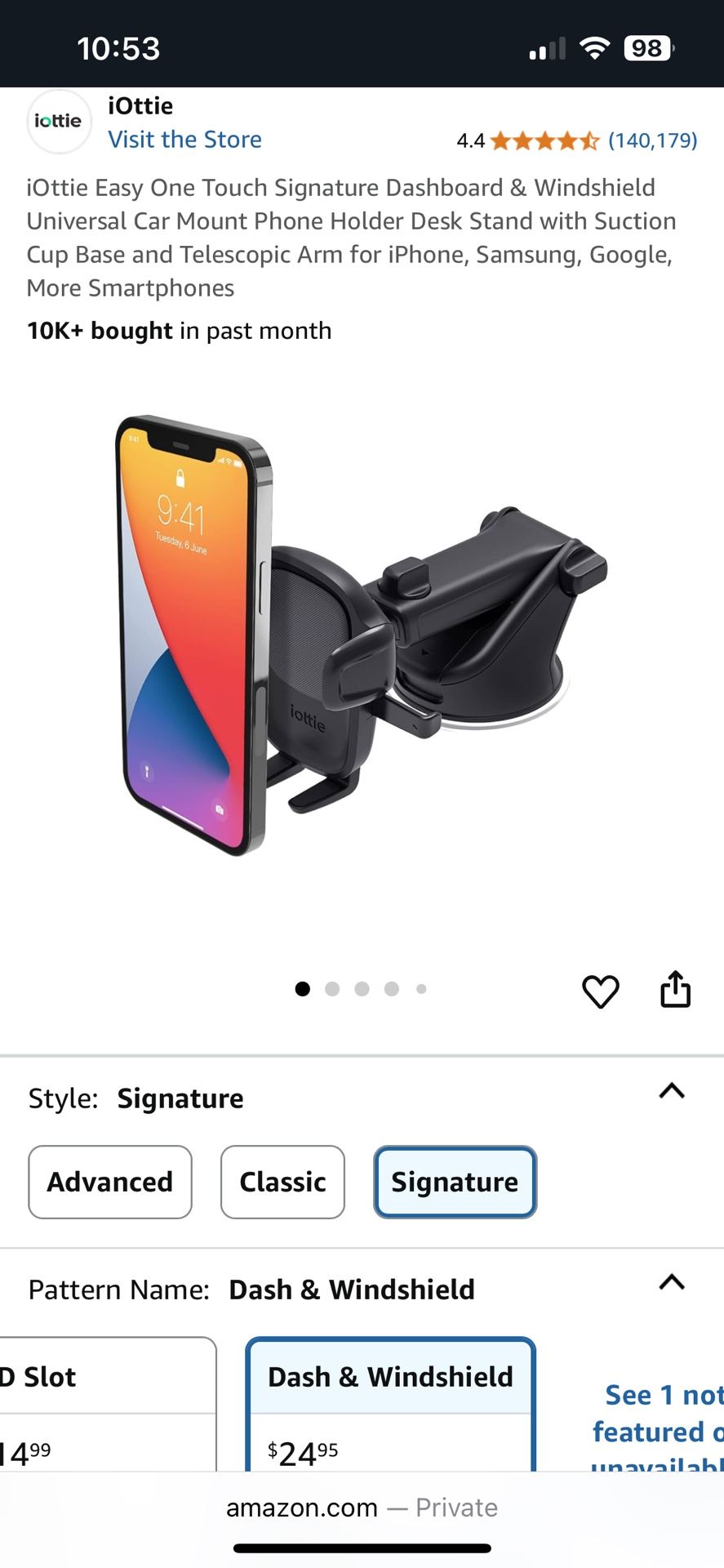Choose the CD Slot pattern card

(108, 1405)
